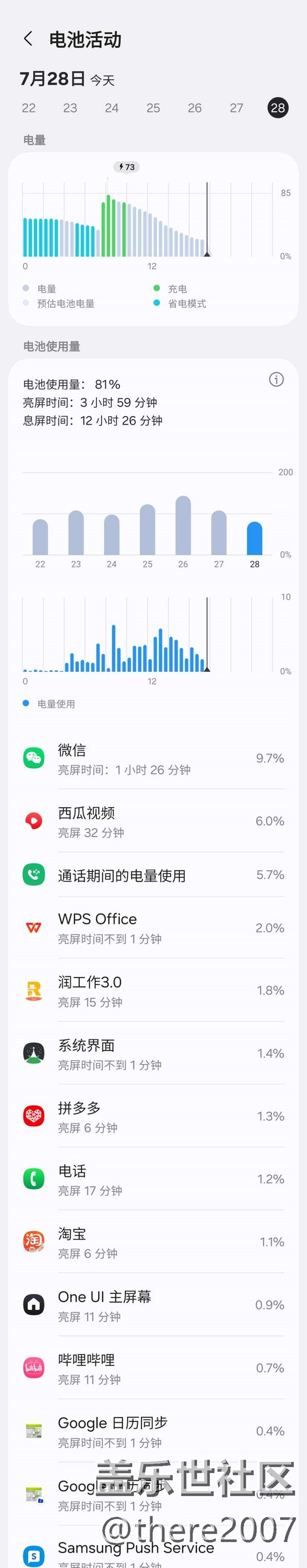Switch to date 27
The width and height of the screenshot is (307, 1568).
point(236,109)
